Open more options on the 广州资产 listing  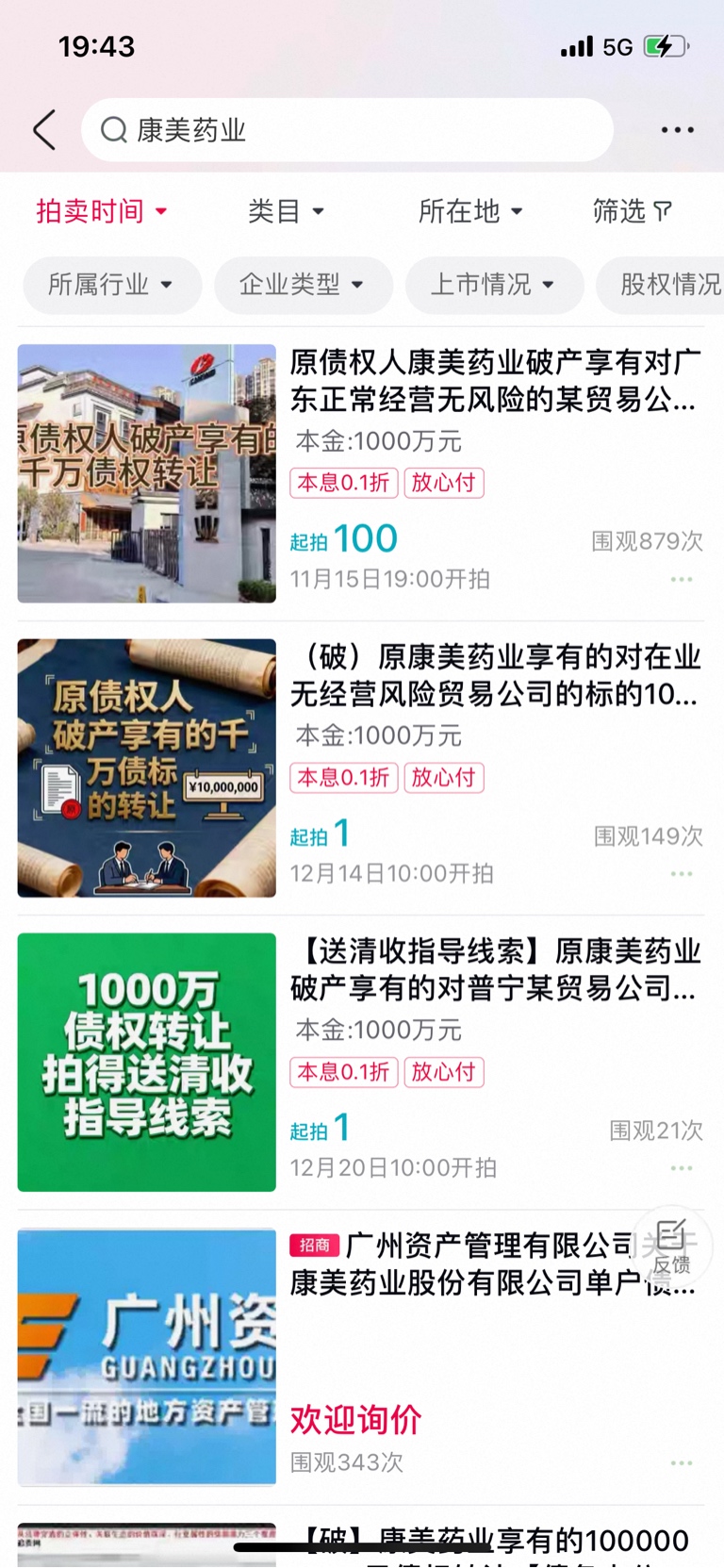[682, 1461]
